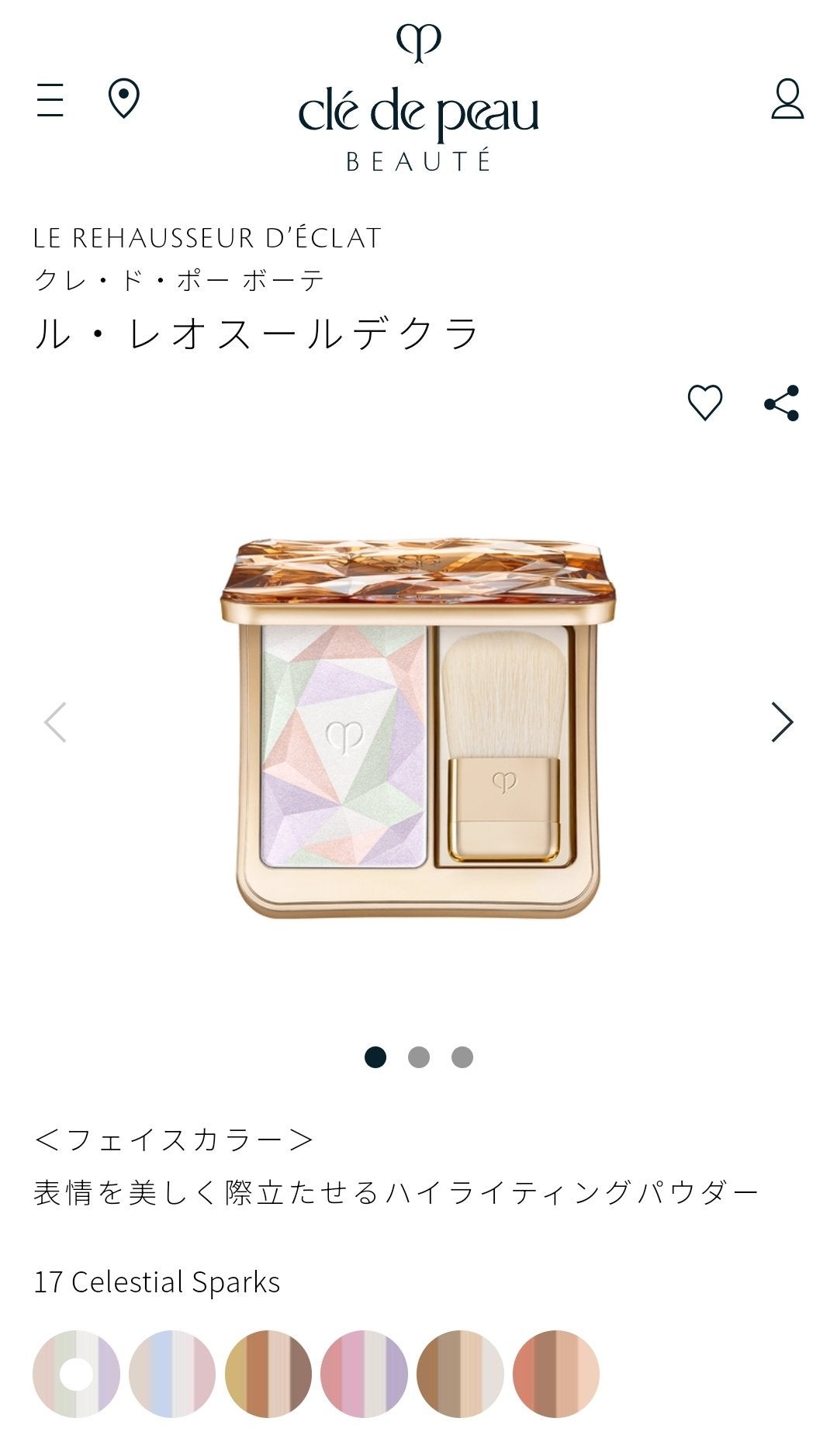This screenshot has width=837, height=1456.
Task: Open the store locator pin
Action: (x=123, y=99)
